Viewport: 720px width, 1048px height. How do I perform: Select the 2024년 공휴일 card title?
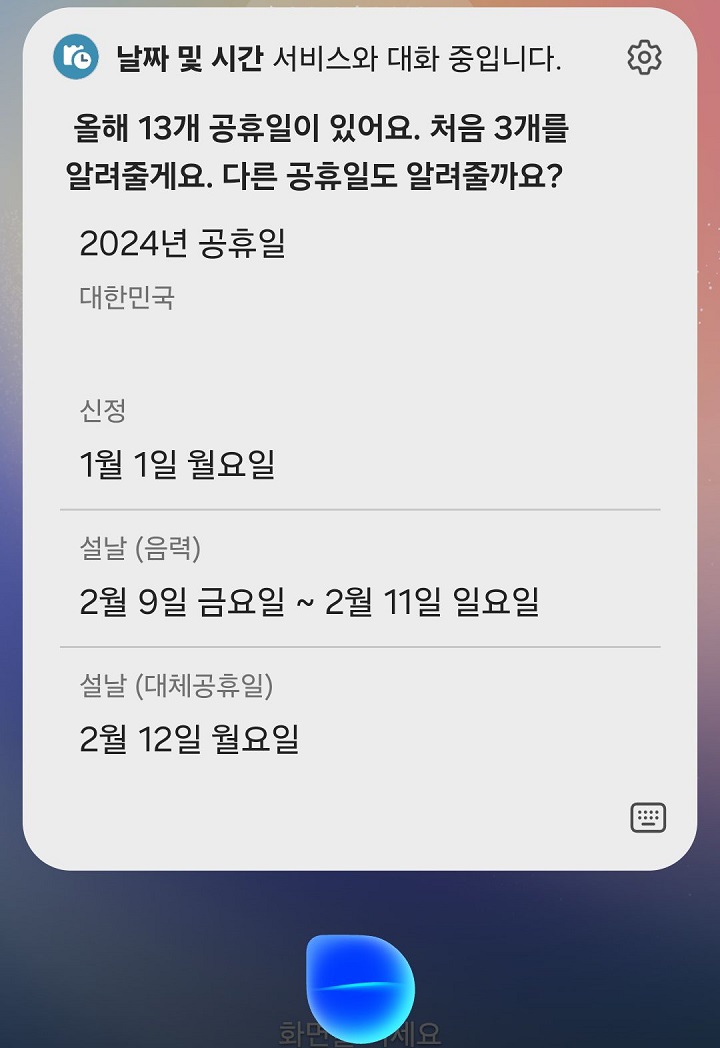coord(178,243)
